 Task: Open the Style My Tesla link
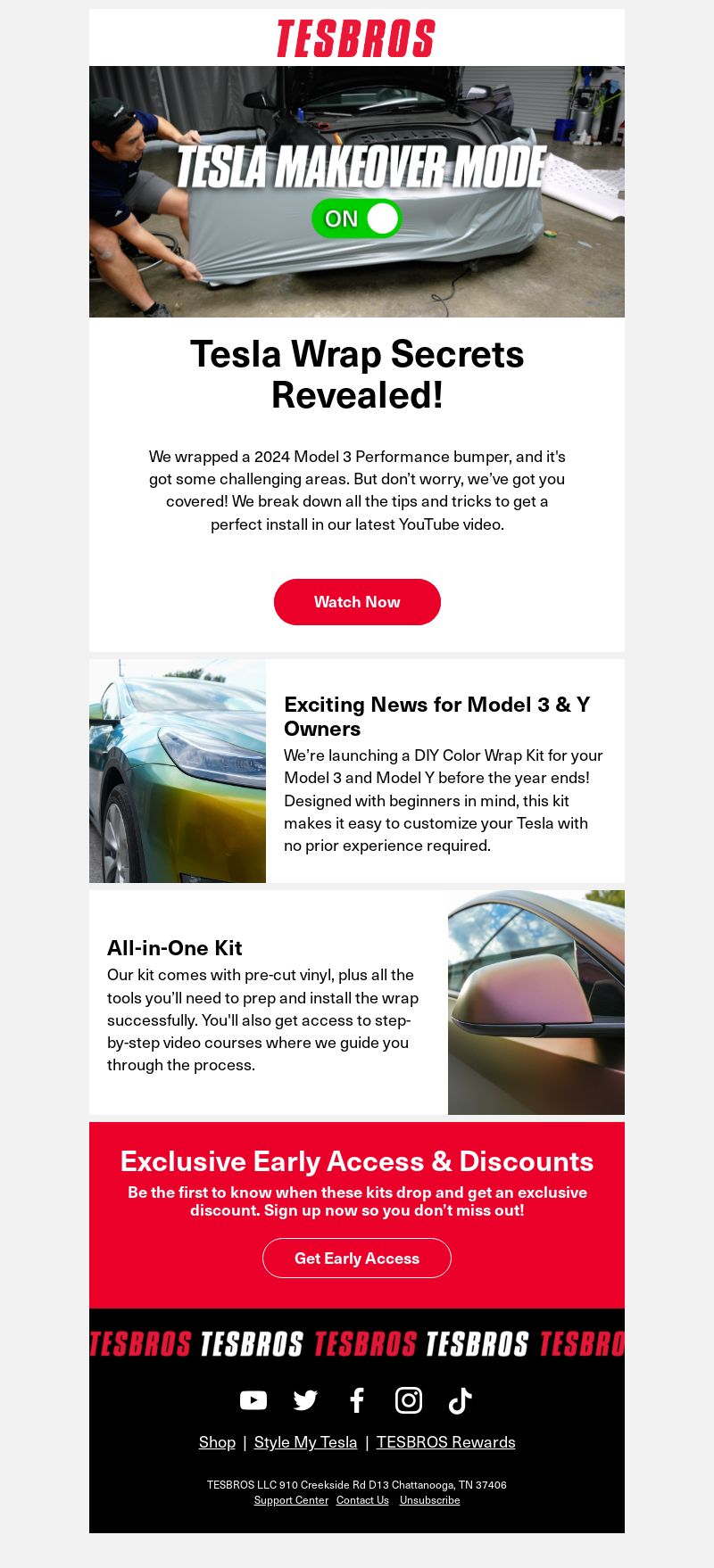305,1442
